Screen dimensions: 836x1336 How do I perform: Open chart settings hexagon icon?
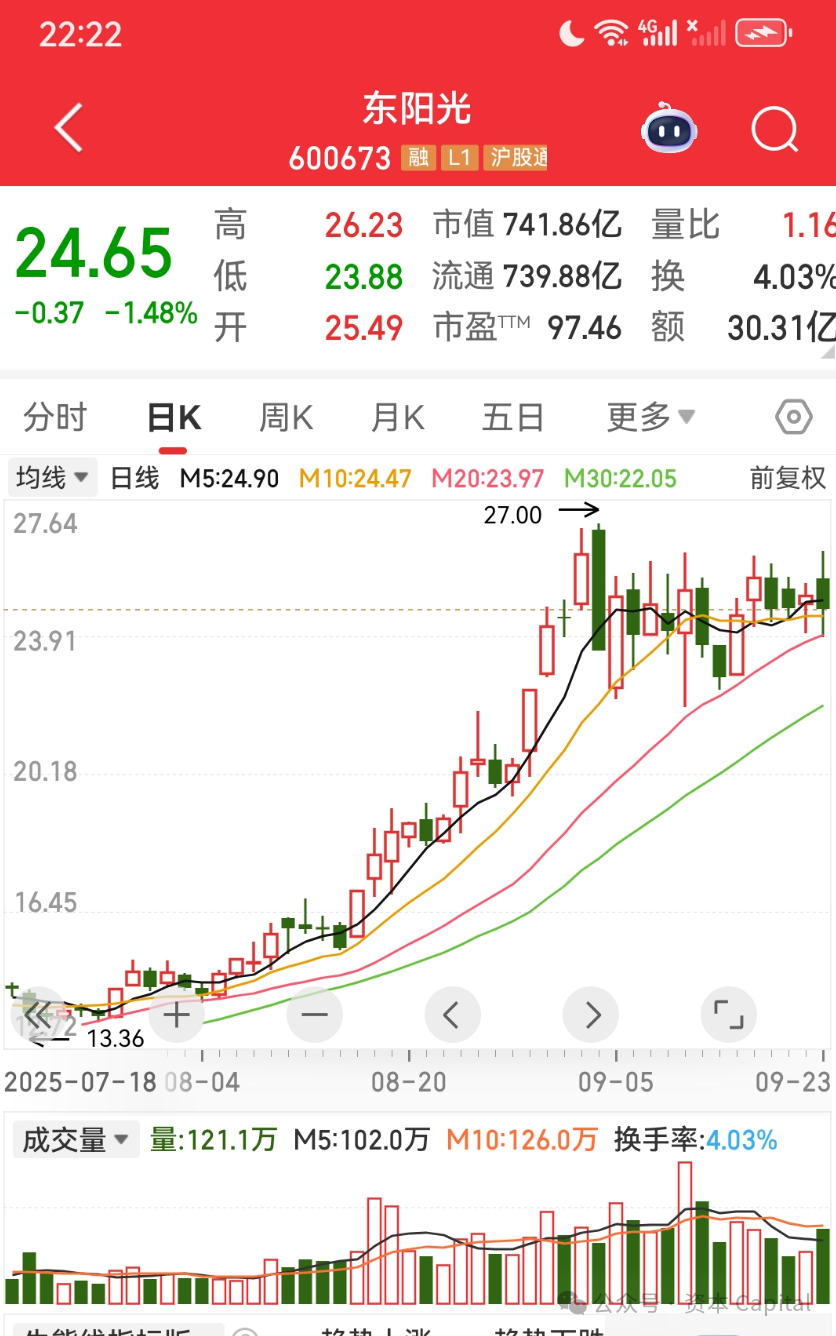coord(794,418)
